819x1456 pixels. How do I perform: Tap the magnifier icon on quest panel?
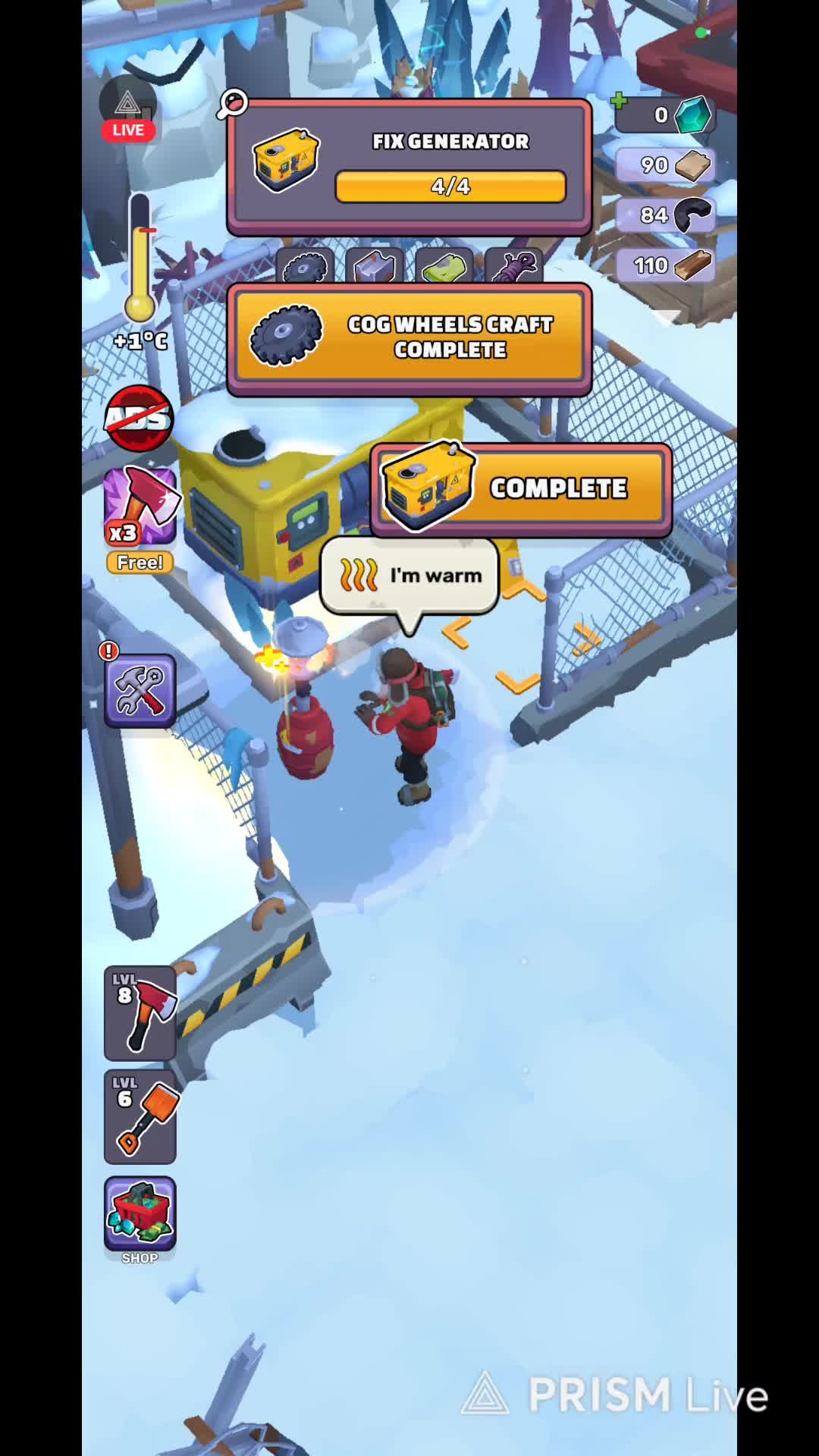pos(232,104)
